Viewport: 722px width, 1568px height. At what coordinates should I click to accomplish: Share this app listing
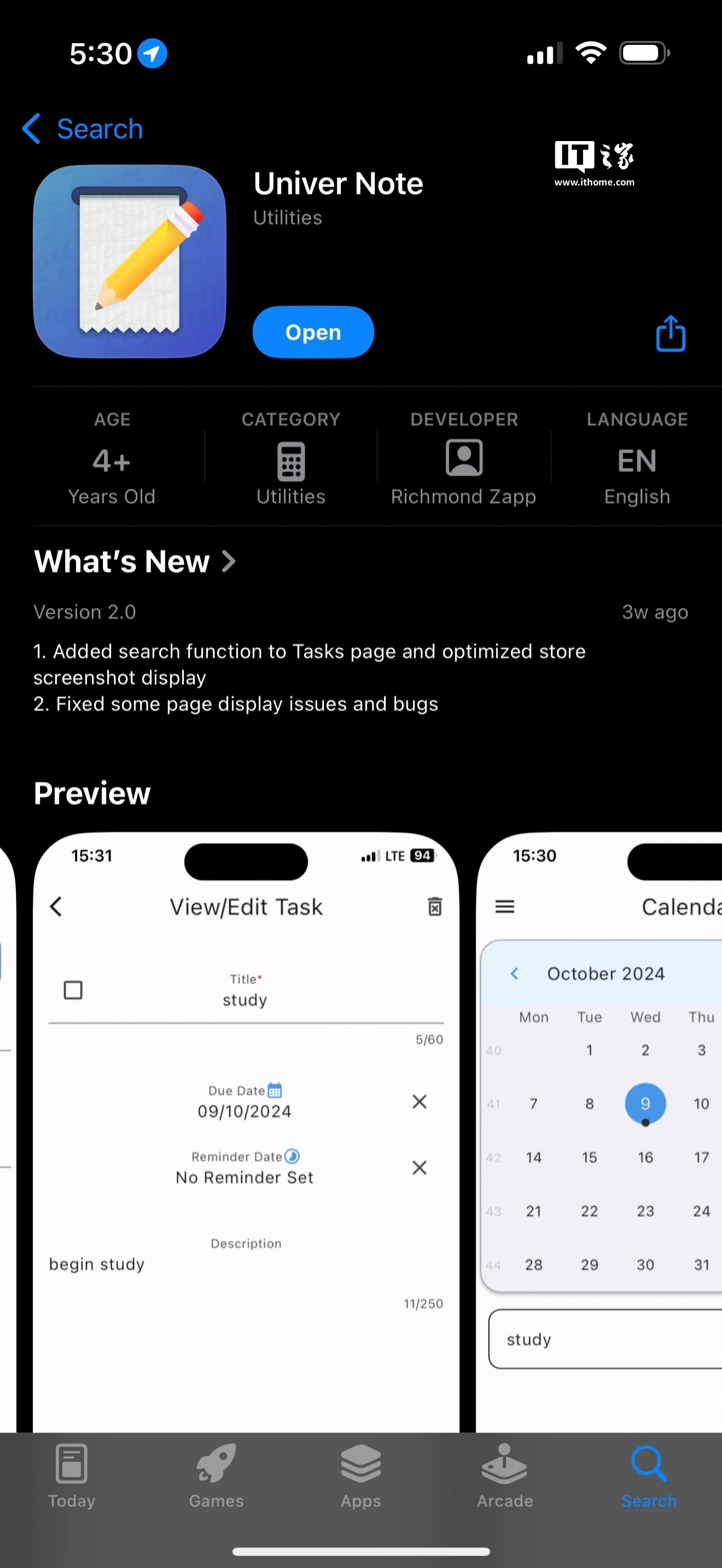(x=670, y=334)
